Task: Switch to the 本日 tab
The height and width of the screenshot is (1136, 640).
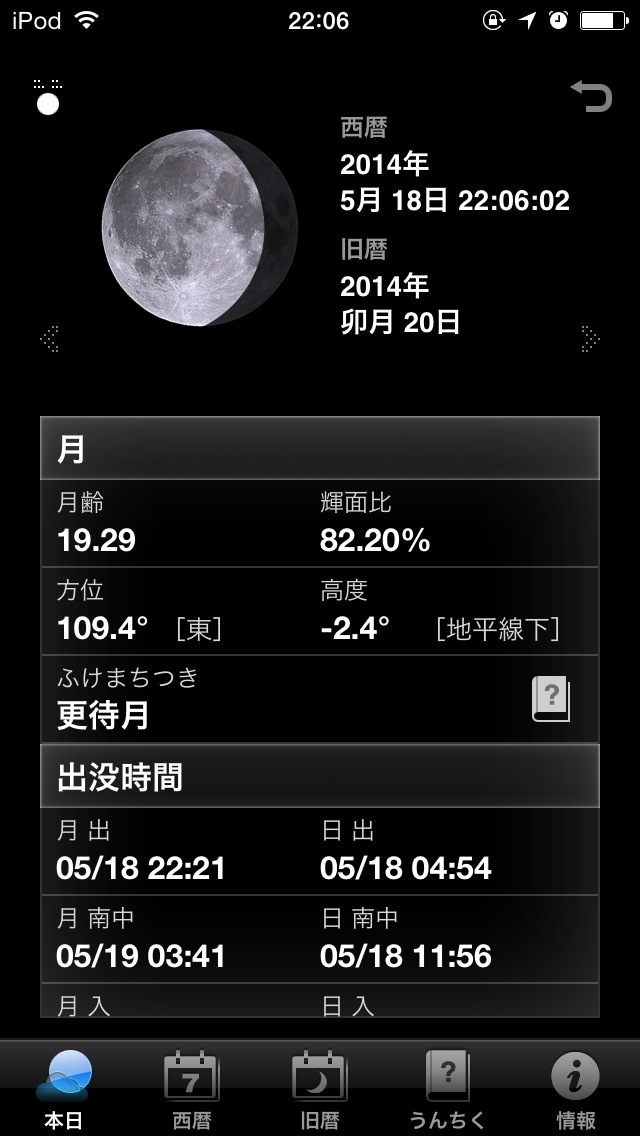Action: pyautogui.click(x=64, y=1089)
